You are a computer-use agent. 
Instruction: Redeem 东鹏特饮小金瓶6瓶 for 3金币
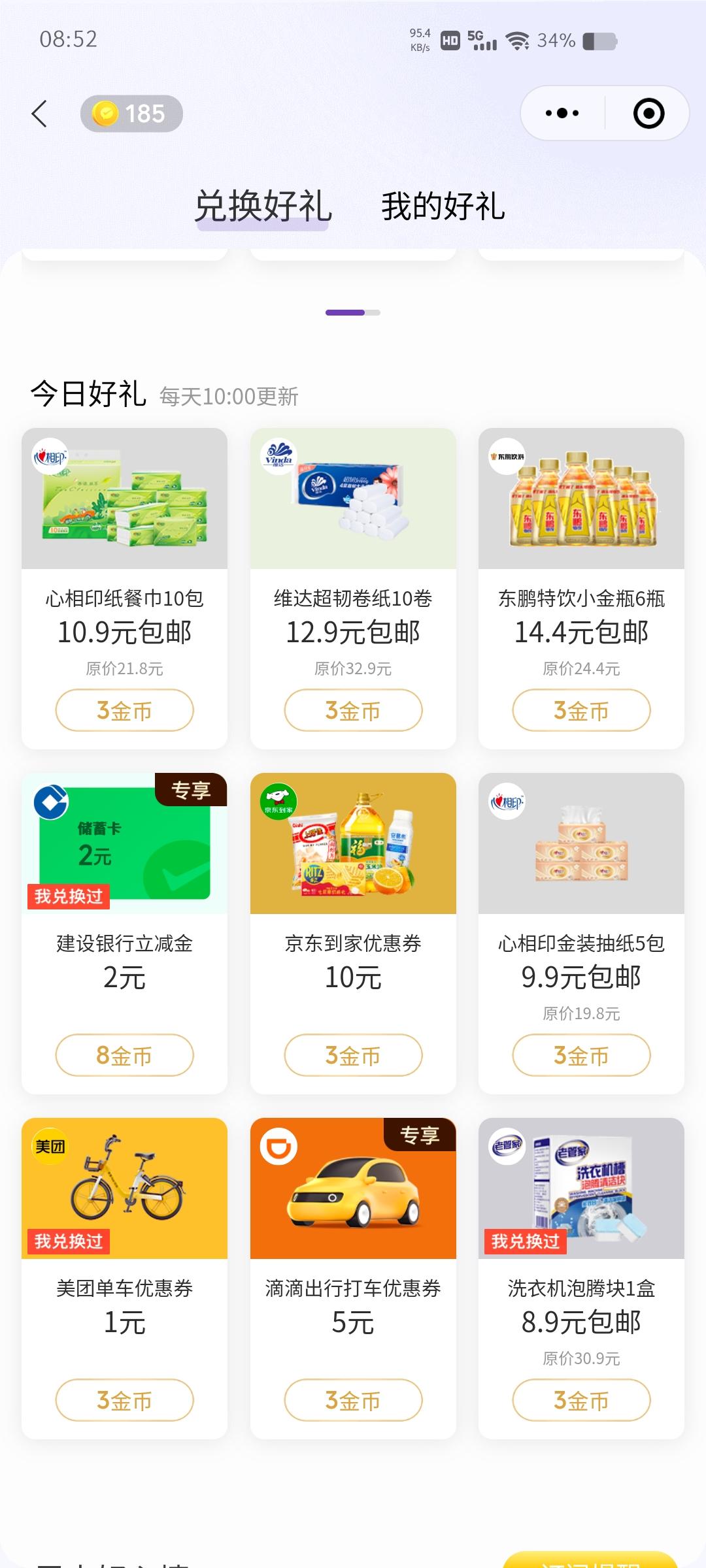coord(581,710)
